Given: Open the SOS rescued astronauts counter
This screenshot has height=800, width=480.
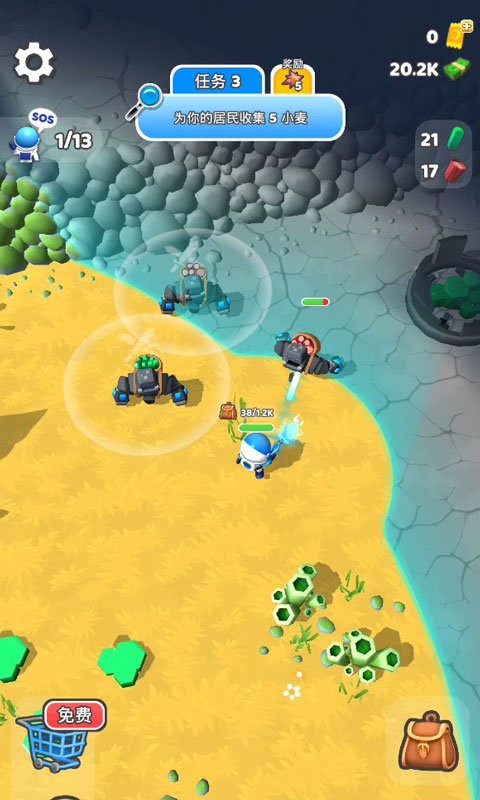Looking at the screenshot, I should (x=51, y=136).
